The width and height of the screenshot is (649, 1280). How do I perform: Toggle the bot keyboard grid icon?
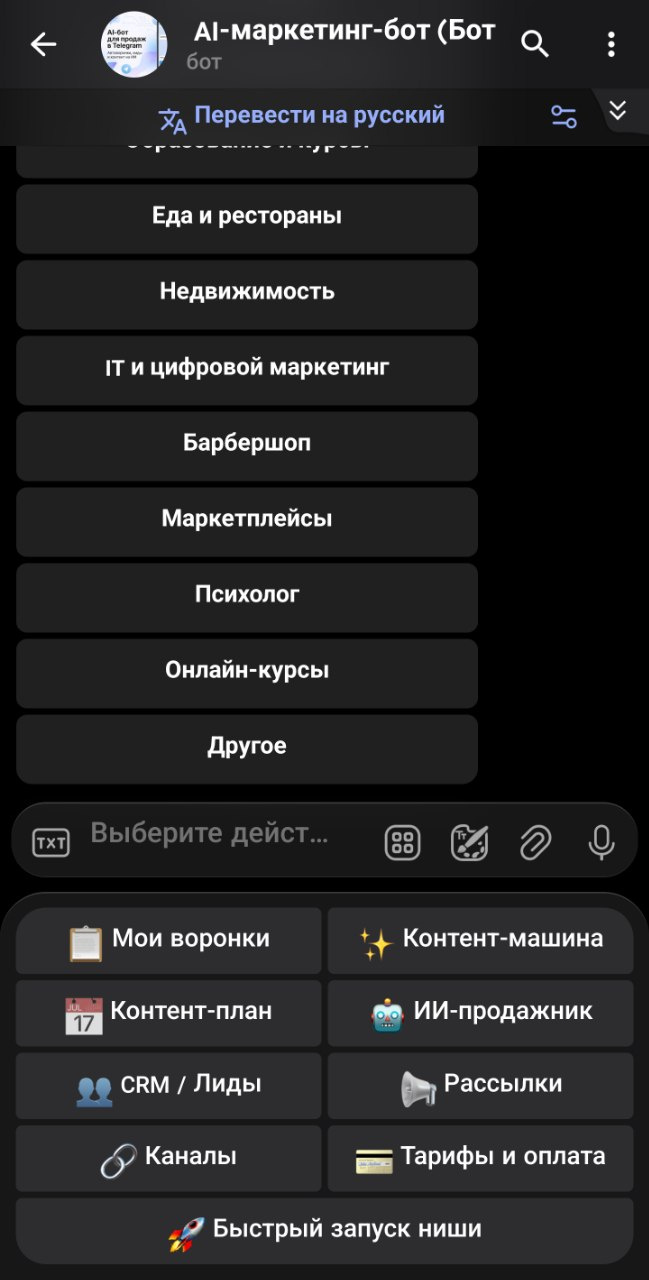point(403,843)
